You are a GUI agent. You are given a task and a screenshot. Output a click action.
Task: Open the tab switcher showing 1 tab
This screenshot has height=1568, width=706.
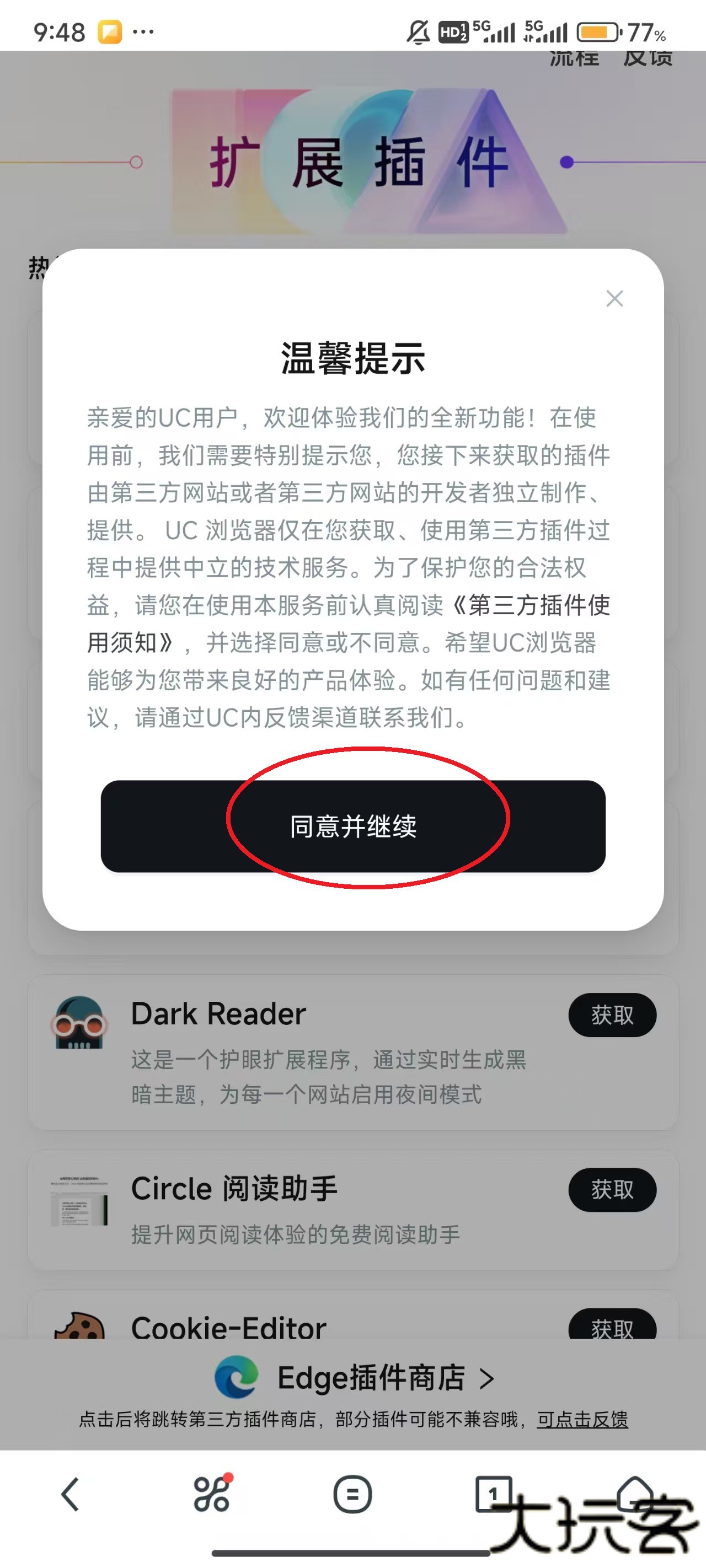pos(493,1494)
